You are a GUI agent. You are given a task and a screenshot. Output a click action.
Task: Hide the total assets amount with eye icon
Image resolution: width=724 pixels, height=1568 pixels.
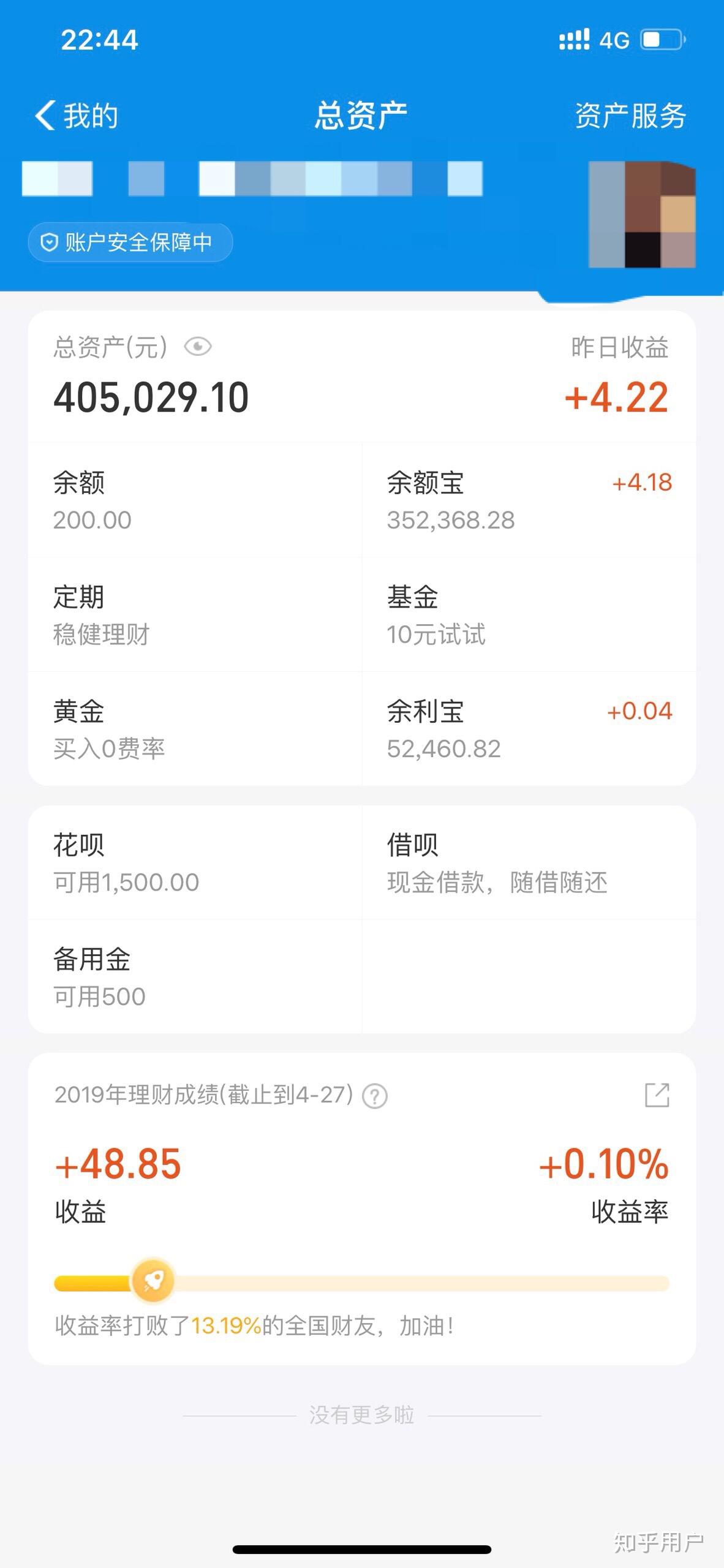(x=198, y=347)
